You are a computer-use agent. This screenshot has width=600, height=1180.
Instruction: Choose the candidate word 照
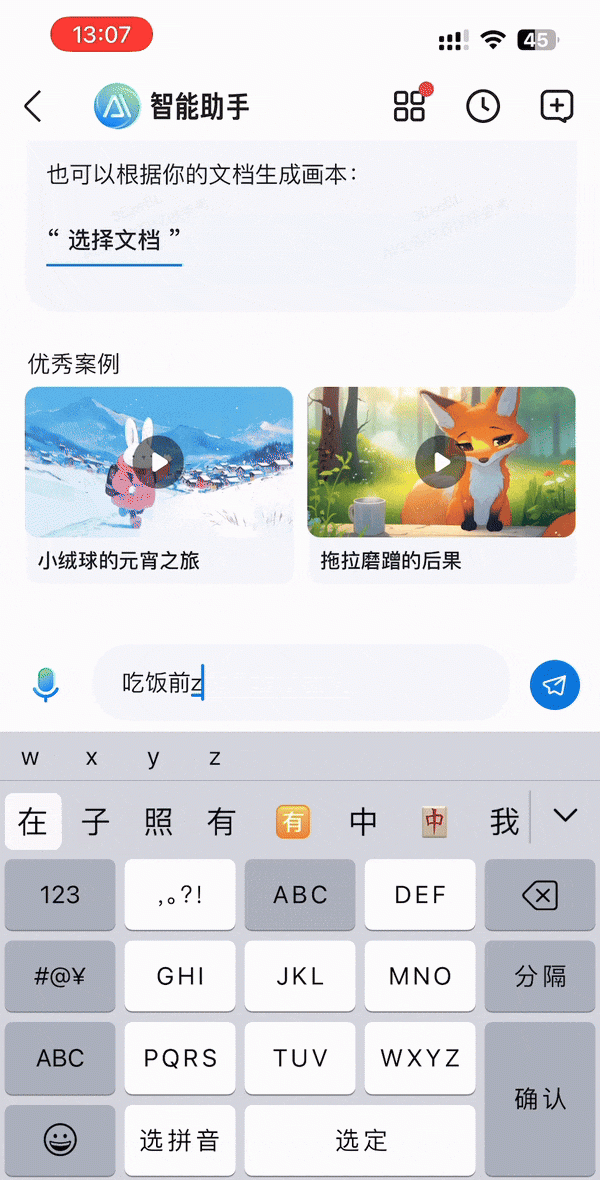[158, 822]
